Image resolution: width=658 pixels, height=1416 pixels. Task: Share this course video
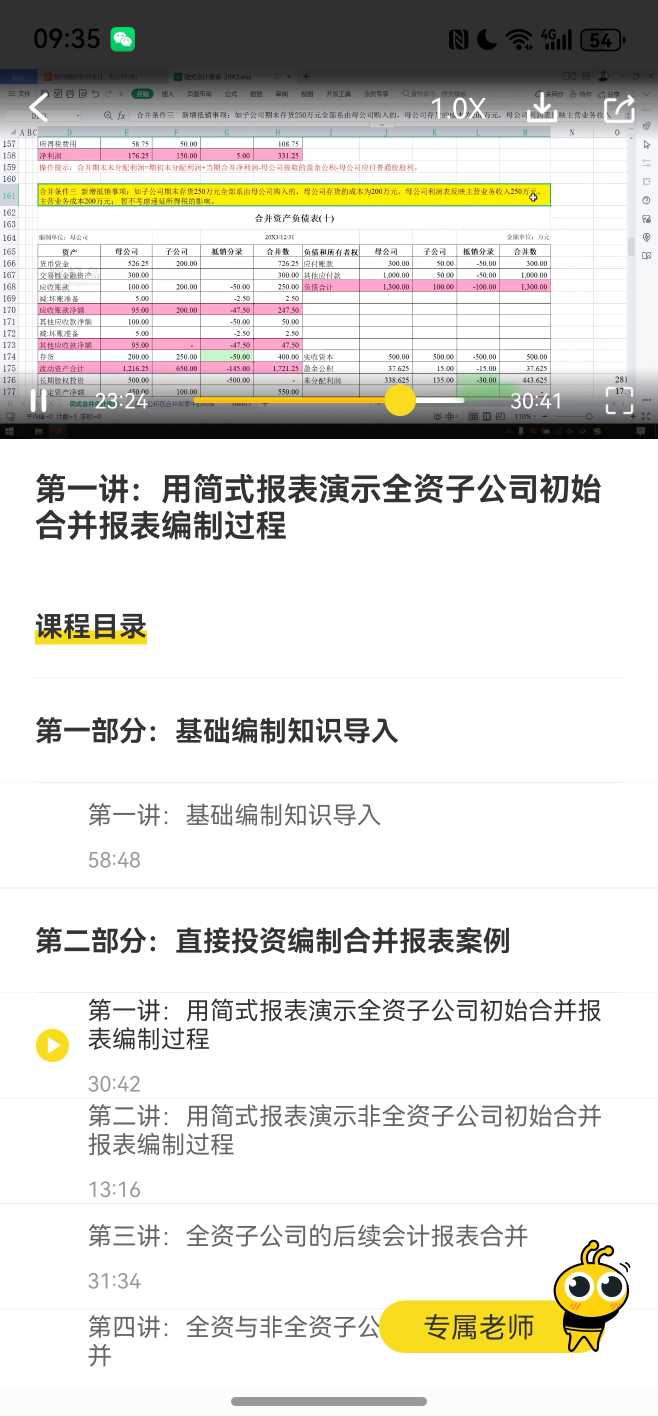click(x=619, y=107)
